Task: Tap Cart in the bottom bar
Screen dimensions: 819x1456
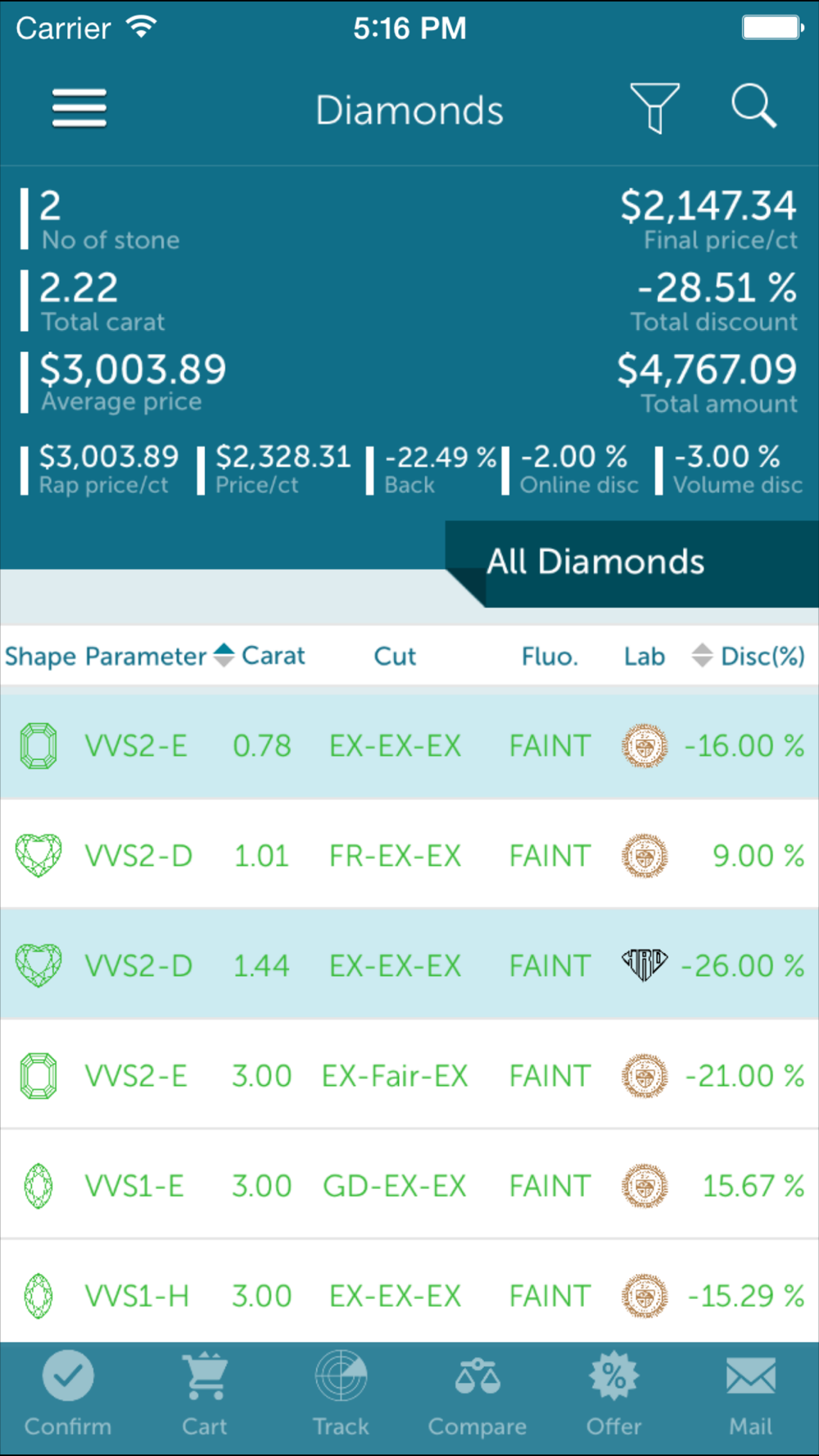Action: tap(205, 1394)
